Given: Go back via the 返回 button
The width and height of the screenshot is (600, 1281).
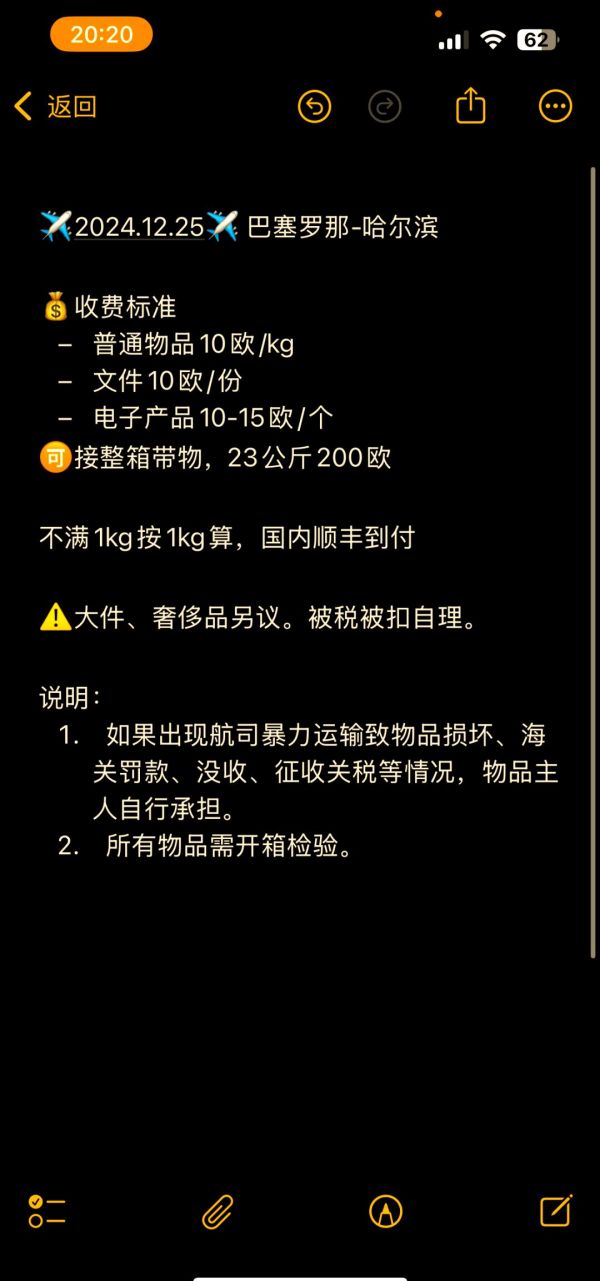Looking at the screenshot, I should point(56,106).
